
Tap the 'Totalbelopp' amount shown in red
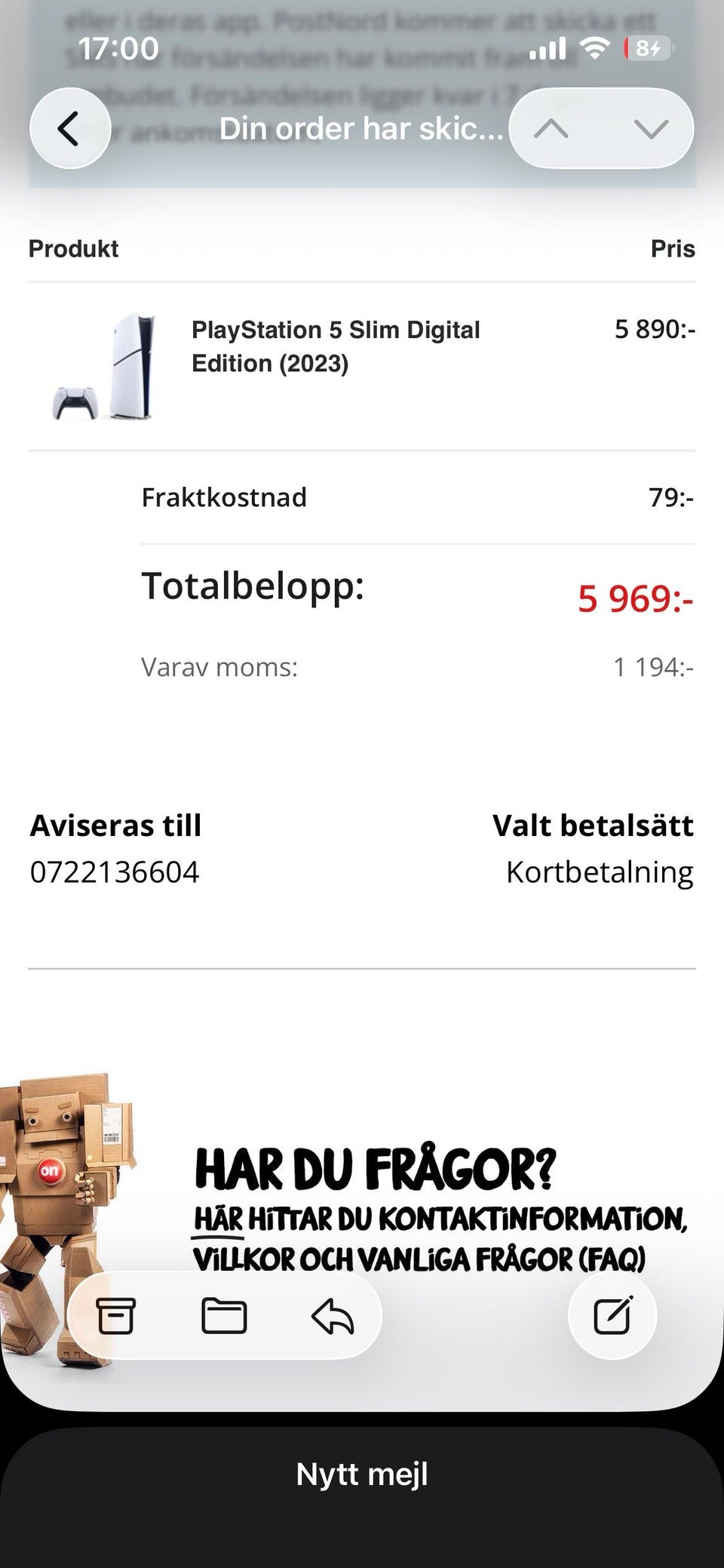pos(636,600)
